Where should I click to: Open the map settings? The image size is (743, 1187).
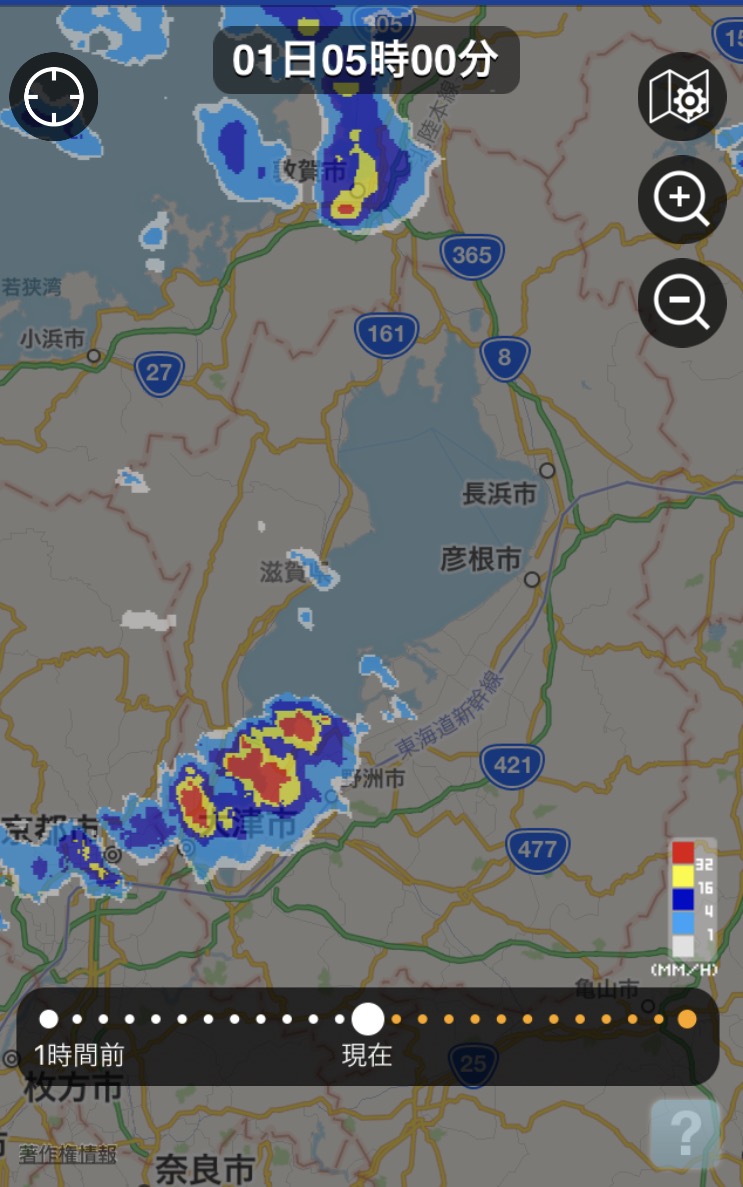(682, 97)
